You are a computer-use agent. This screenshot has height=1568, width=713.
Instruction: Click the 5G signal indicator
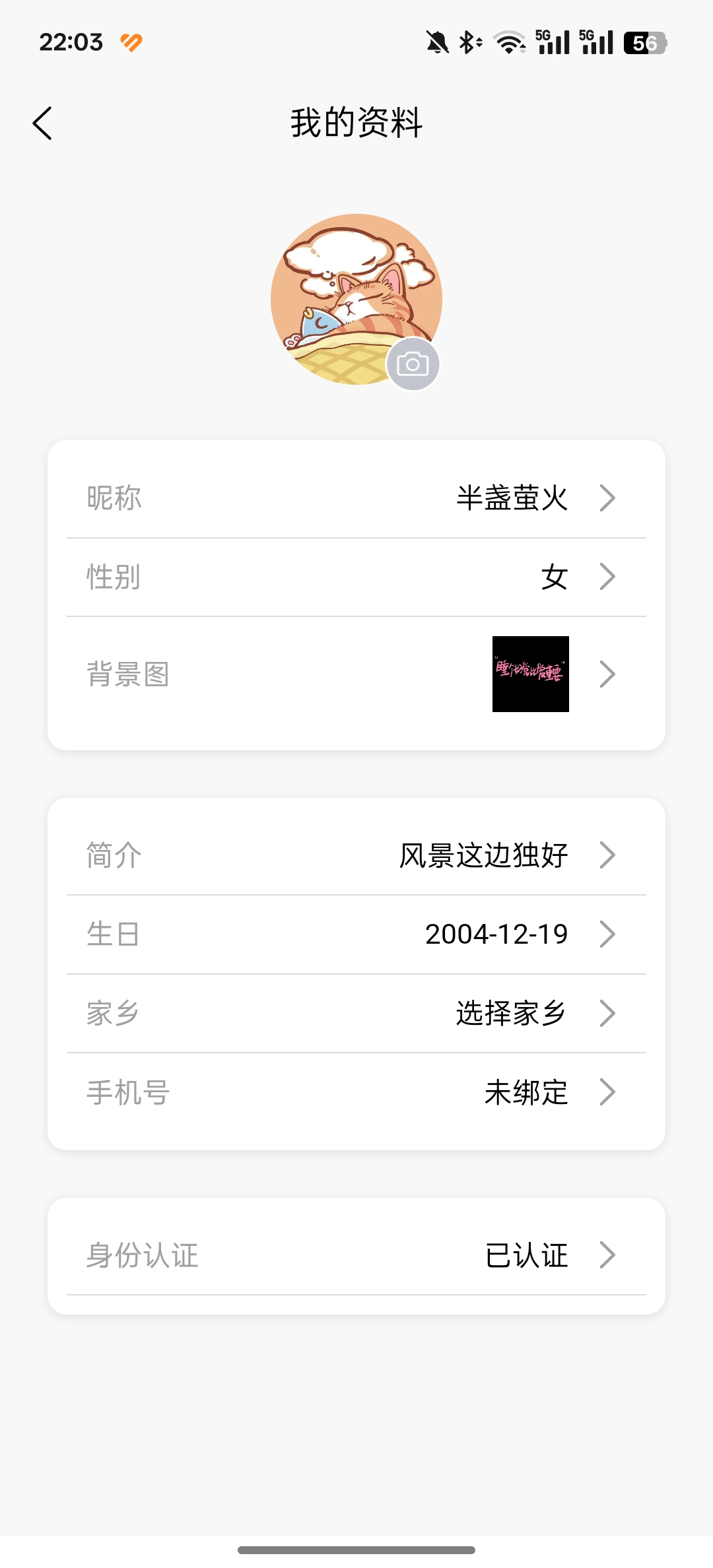[x=552, y=42]
